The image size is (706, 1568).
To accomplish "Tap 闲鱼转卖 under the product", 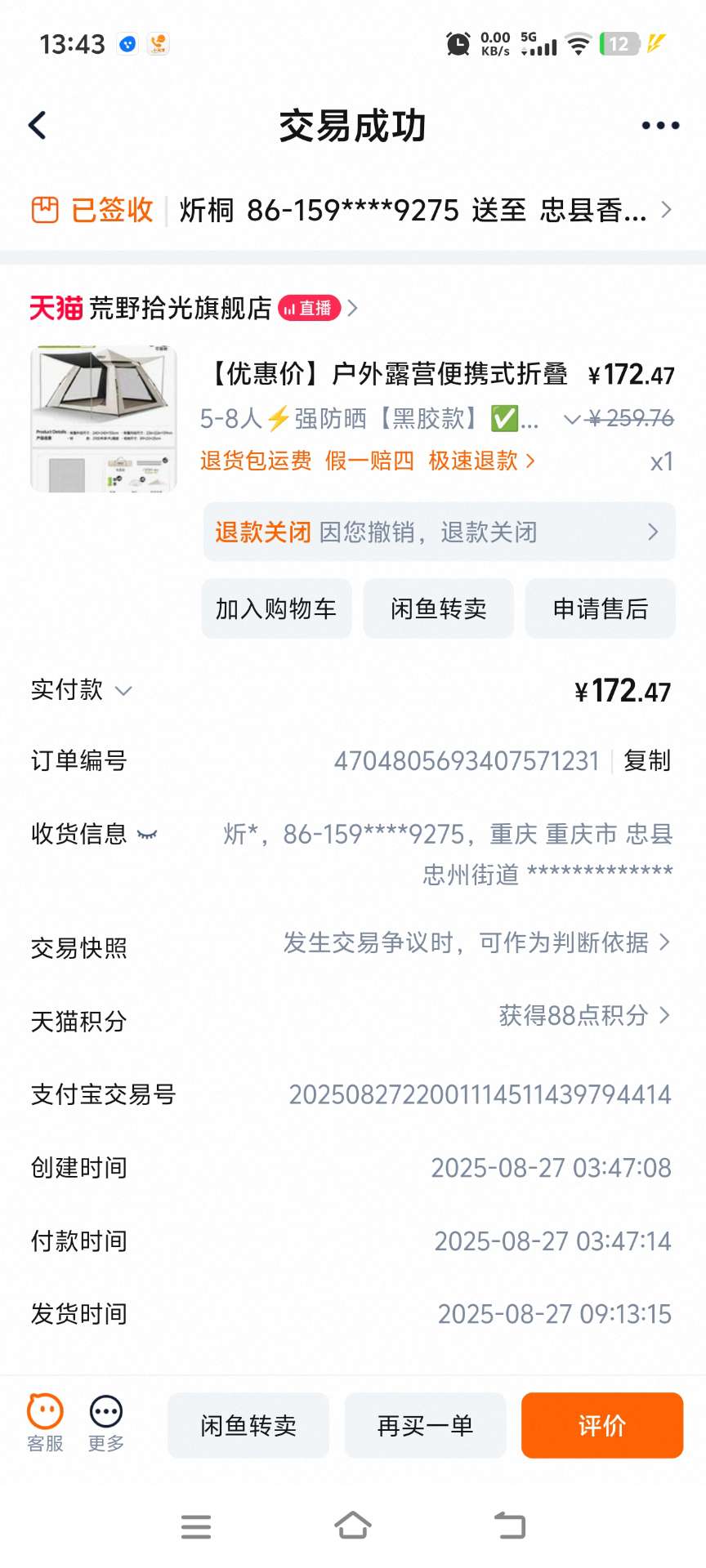I will (438, 608).
